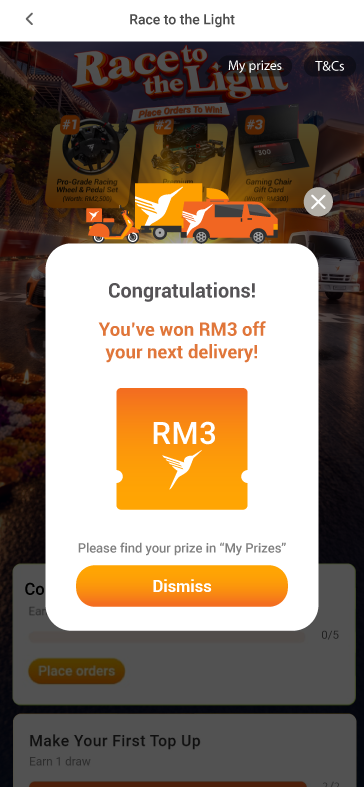Tap the Place orders button
The width and height of the screenshot is (364, 787).
[77, 671]
